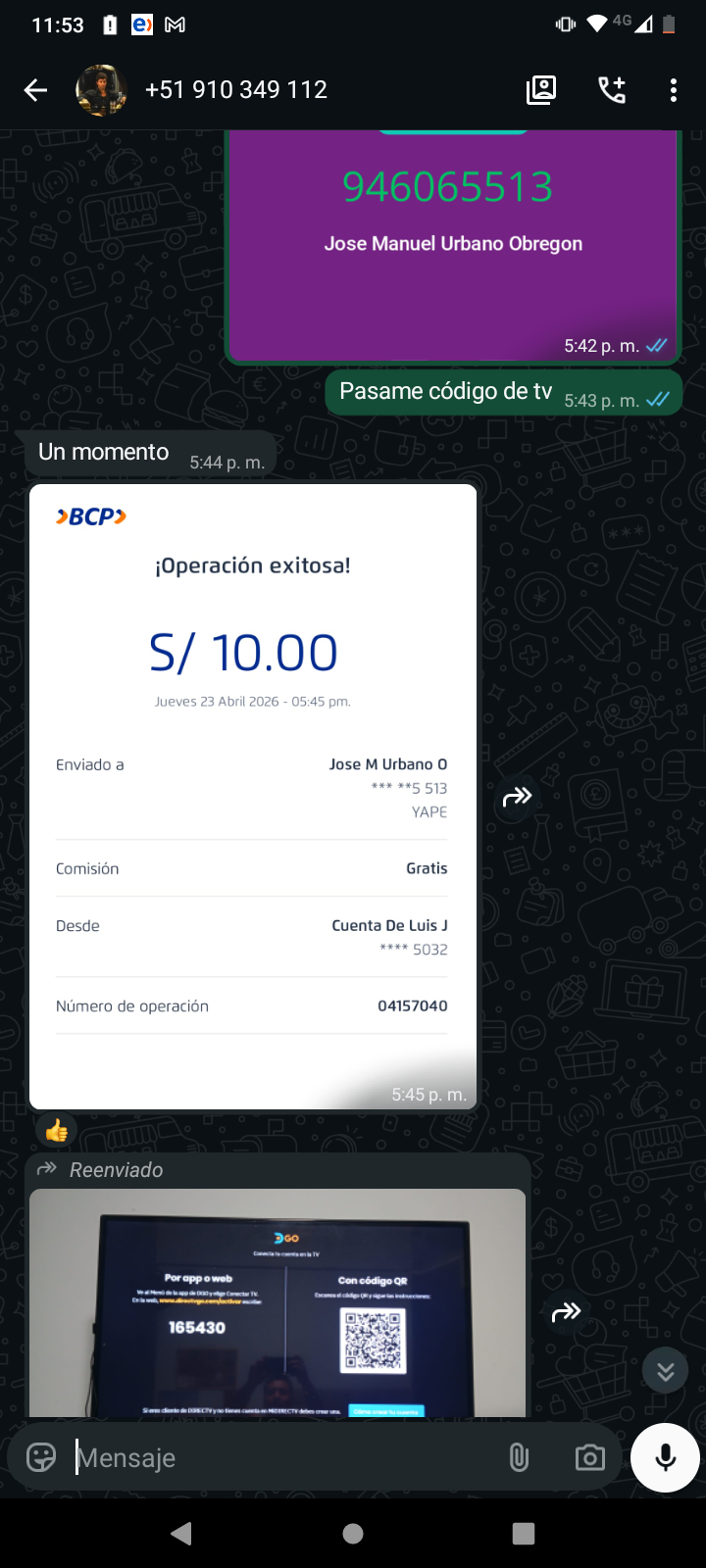
Task: Open the BCP Operación exitosa receipt image
Action: [x=253, y=797]
